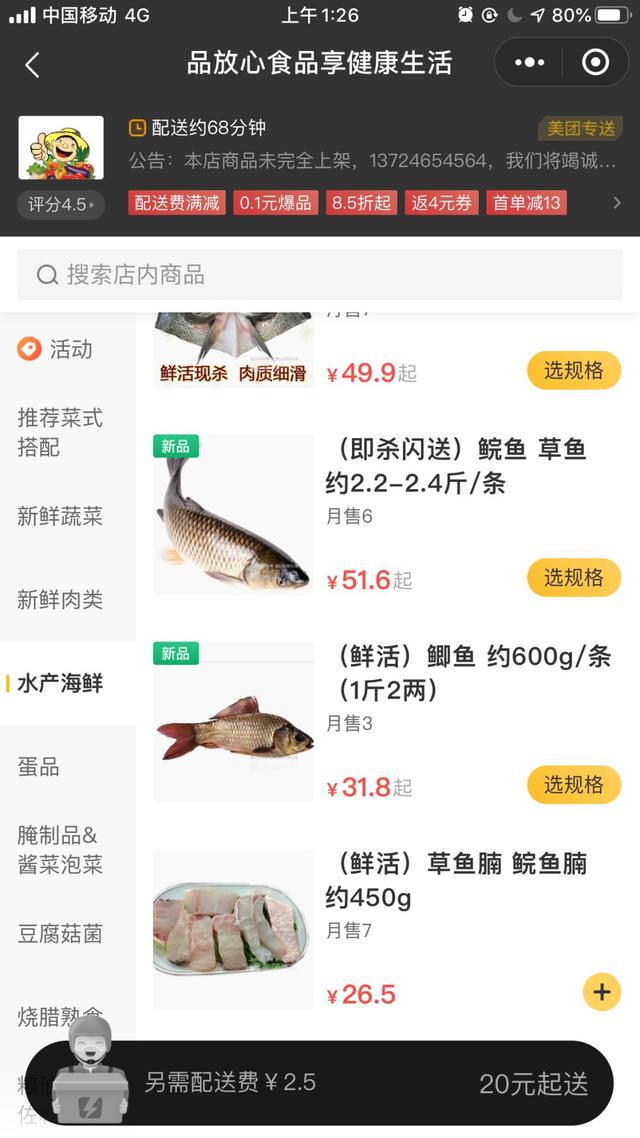Add 草鱼腩 鲩鱼腩 to cart
This screenshot has height=1138, width=640.
click(x=601, y=992)
